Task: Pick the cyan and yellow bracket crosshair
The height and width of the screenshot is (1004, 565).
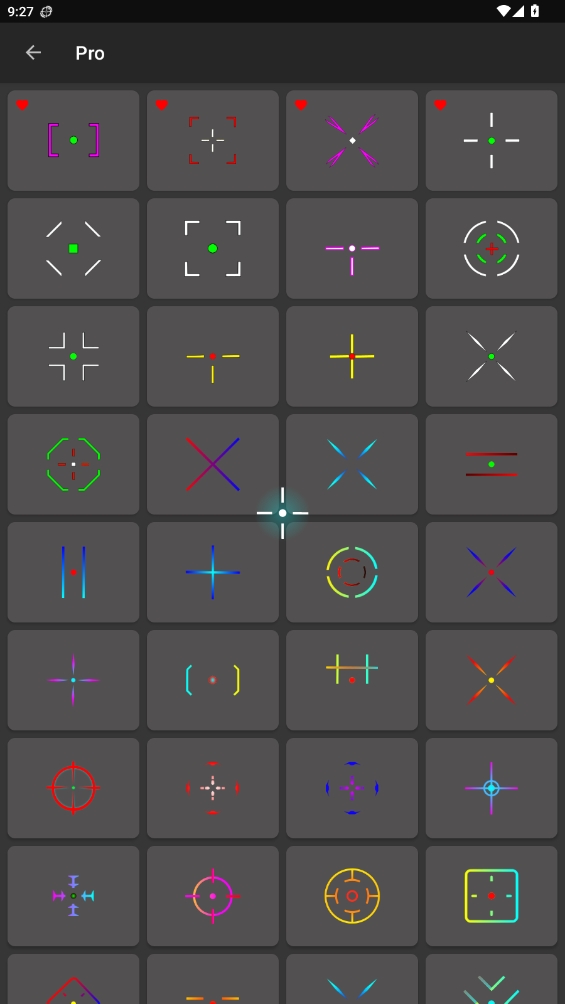Action: pos(213,680)
